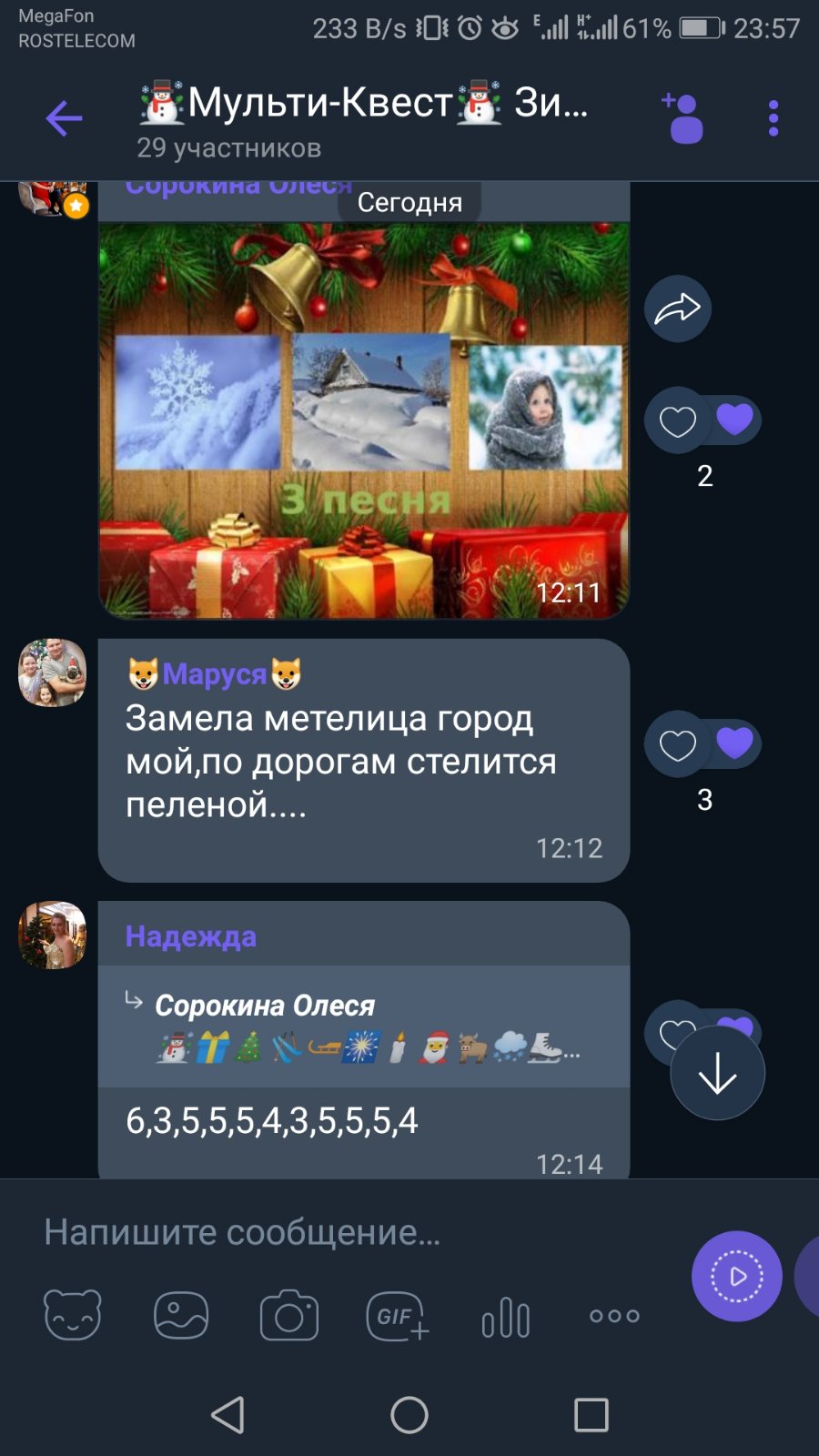Open the '3 песня' picture
The width and height of the screenshot is (819, 1456).
[x=364, y=420]
